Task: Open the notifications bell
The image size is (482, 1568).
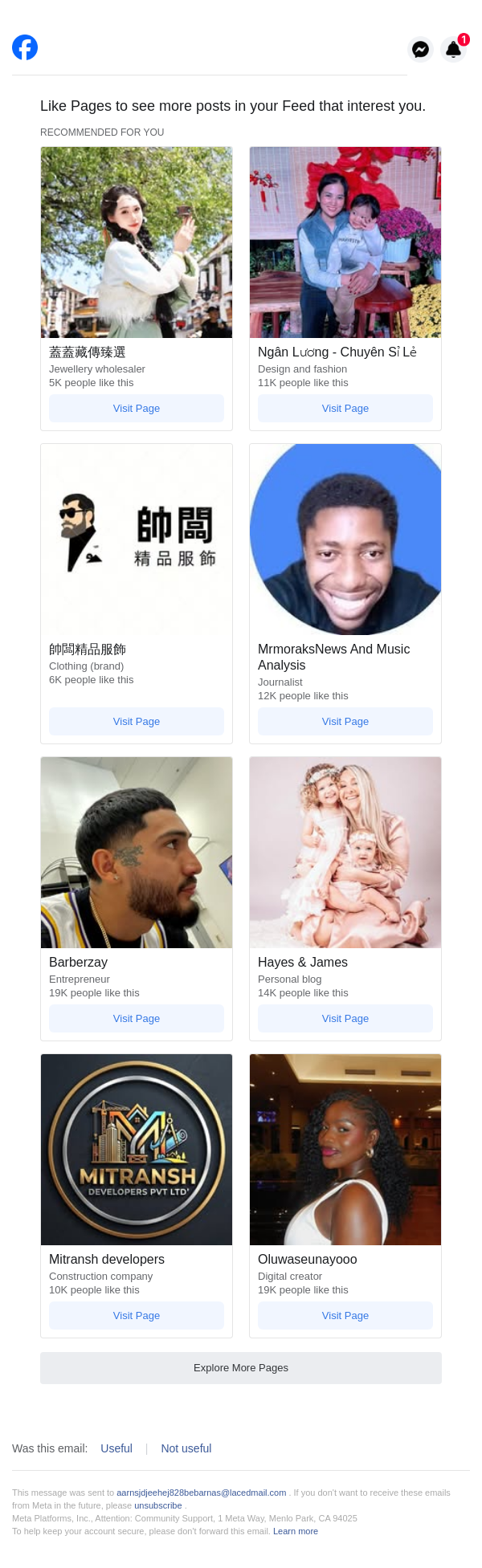Action: coord(453,50)
